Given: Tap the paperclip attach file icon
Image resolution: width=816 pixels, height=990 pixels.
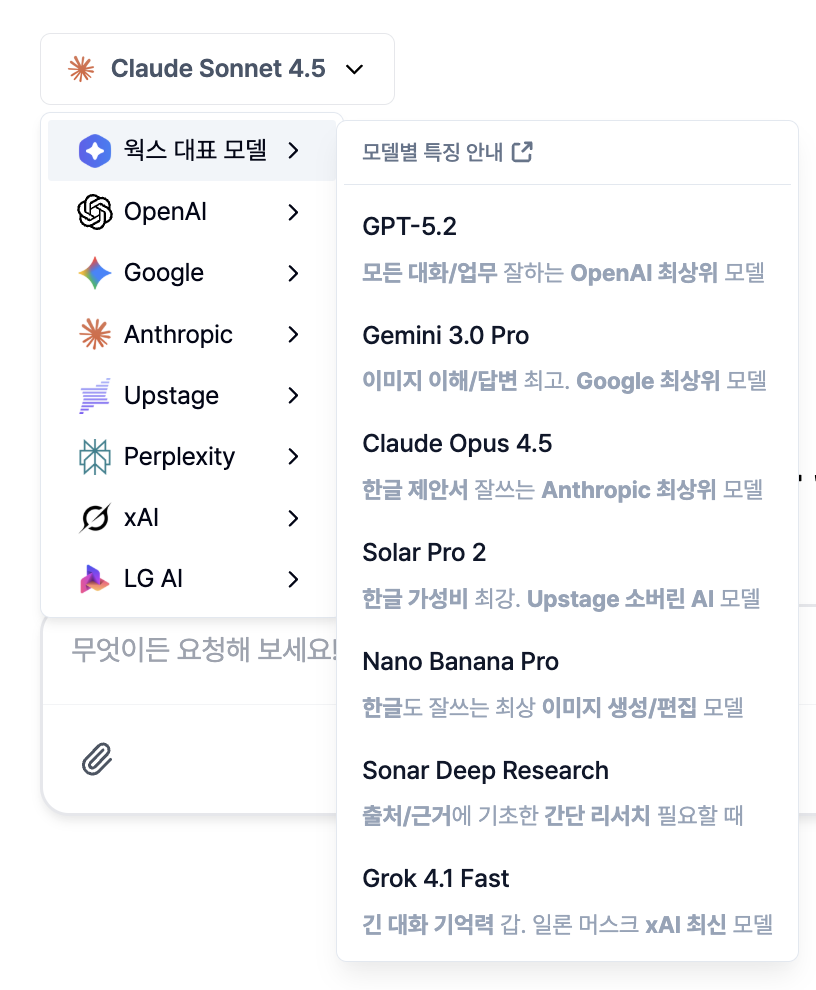Looking at the screenshot, I should [97, 760].
